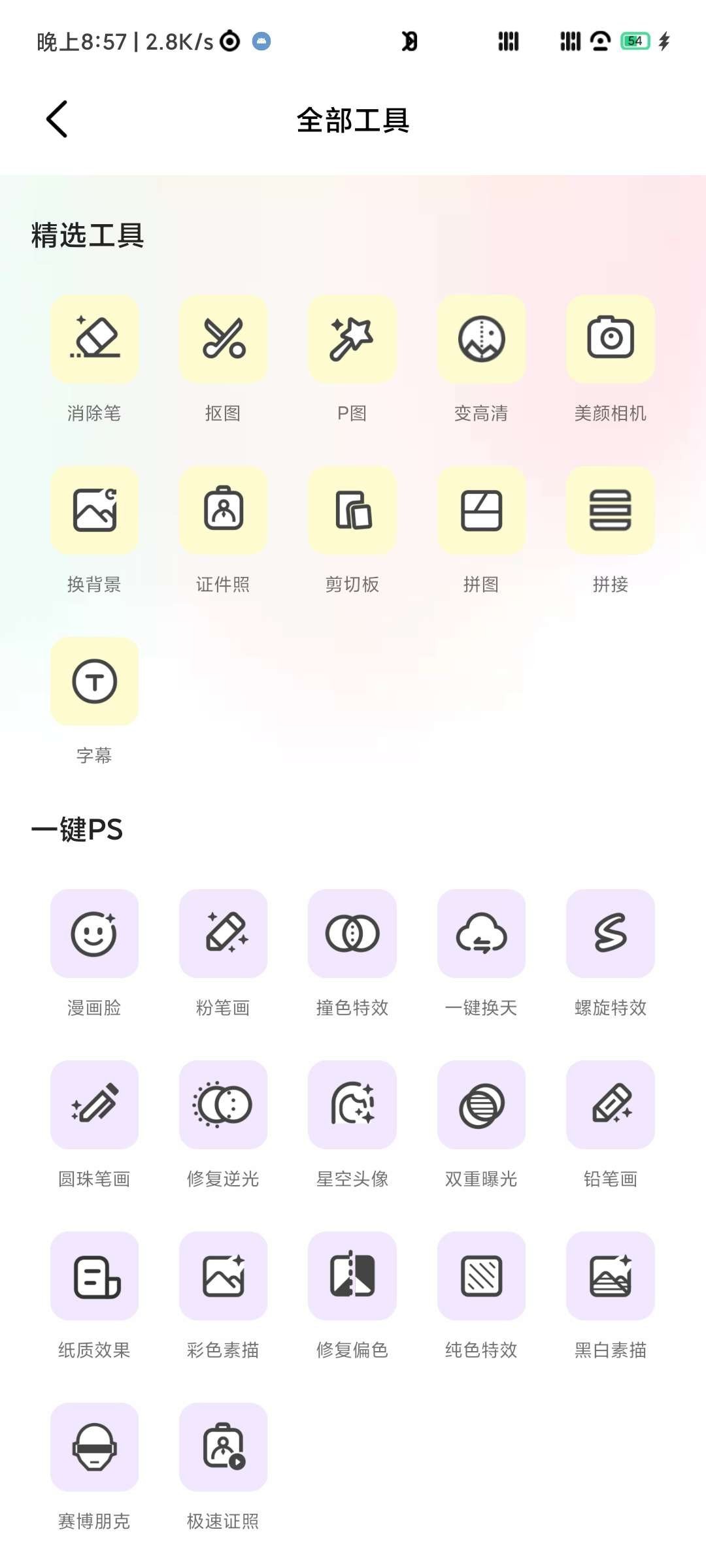This screenshot has height=1568, width=706.
Task: Open 一键换天 sky replacement
Action: point(481,934)
